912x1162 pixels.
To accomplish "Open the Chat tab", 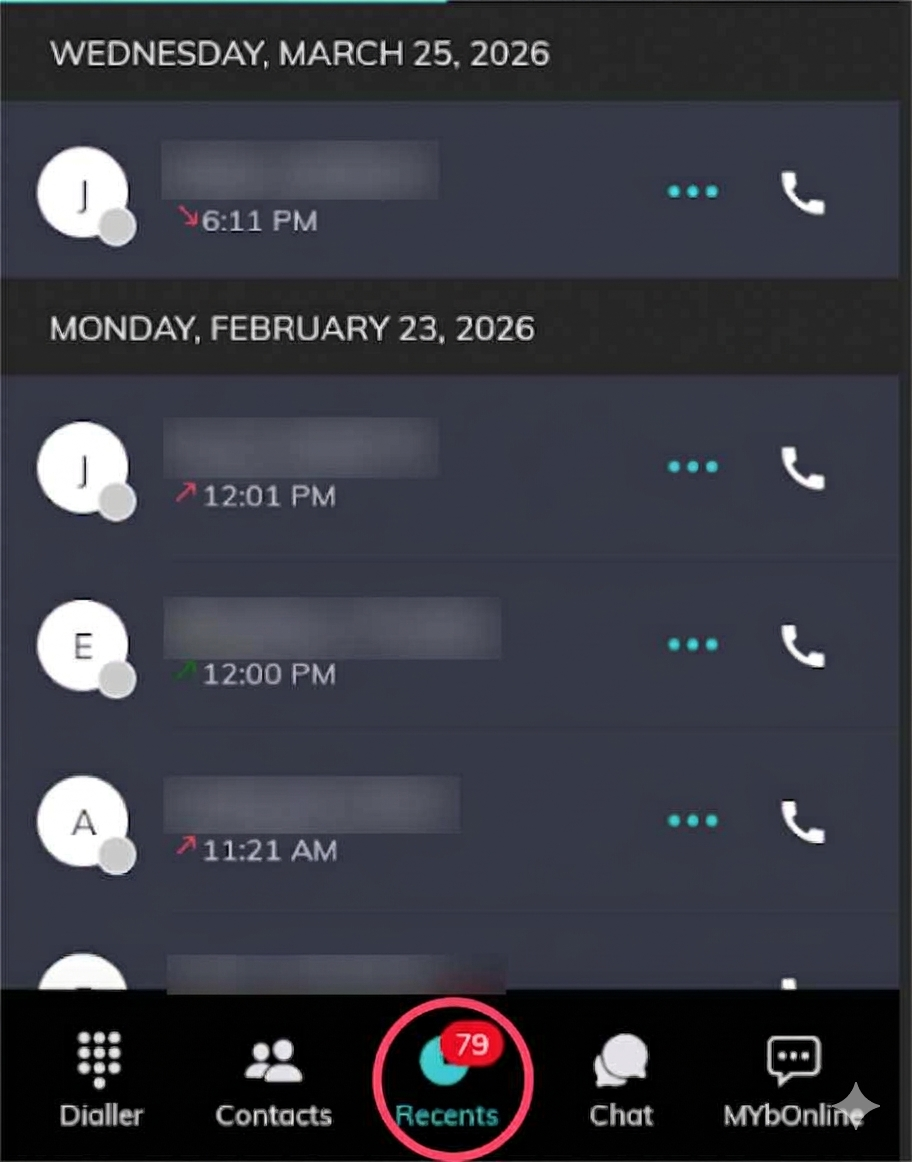I will coord(621,1080).
